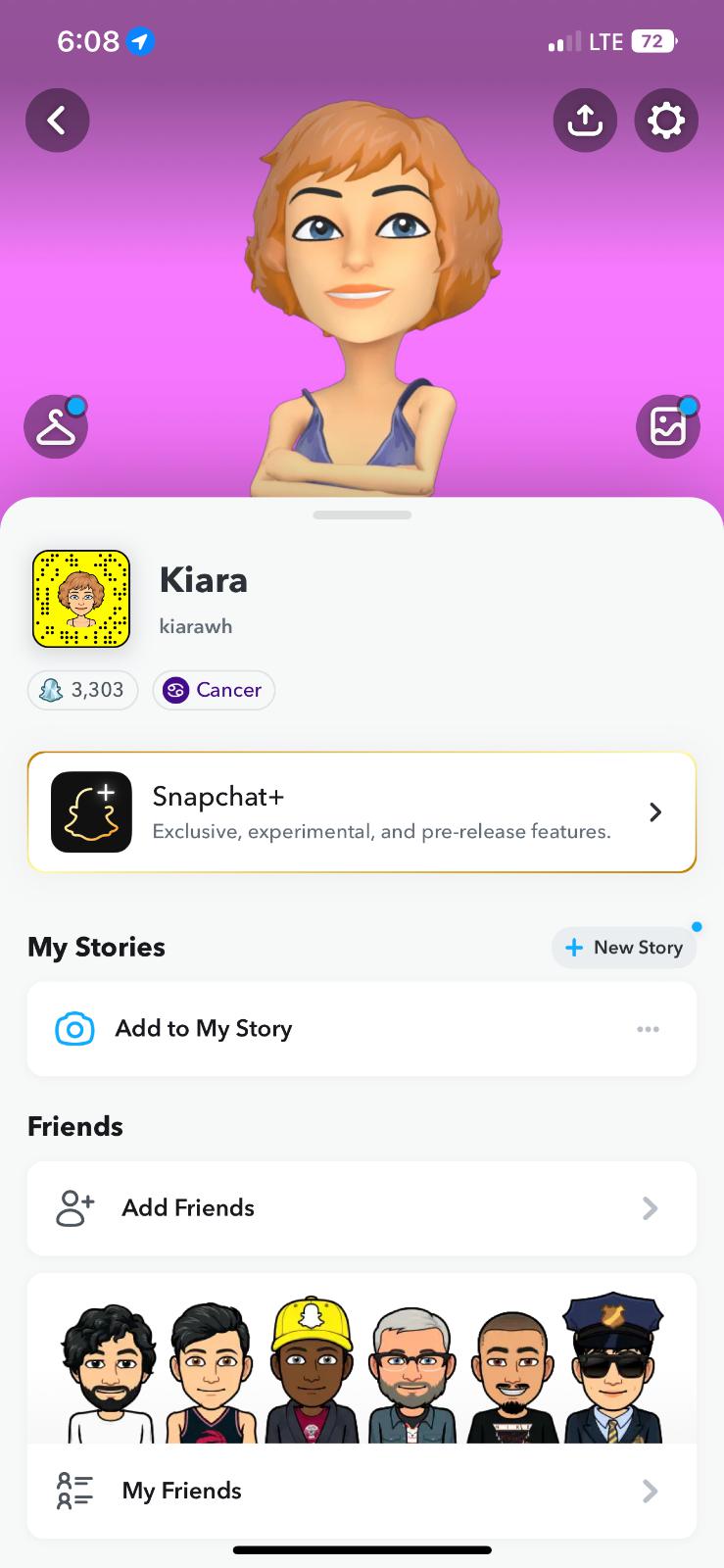Tap Add to My Story

coord(204,1029)
